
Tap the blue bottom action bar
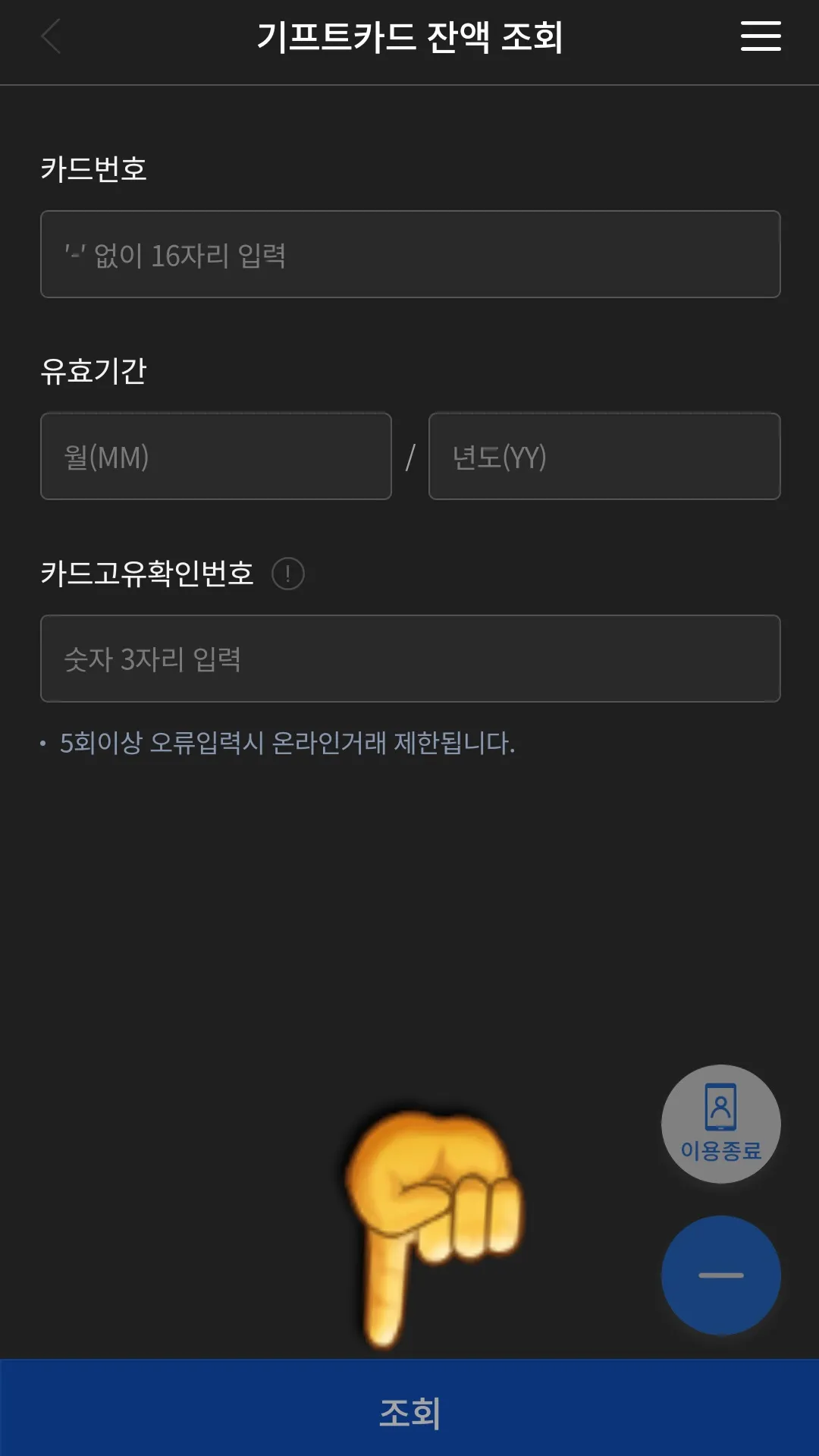click(409, 1413)
